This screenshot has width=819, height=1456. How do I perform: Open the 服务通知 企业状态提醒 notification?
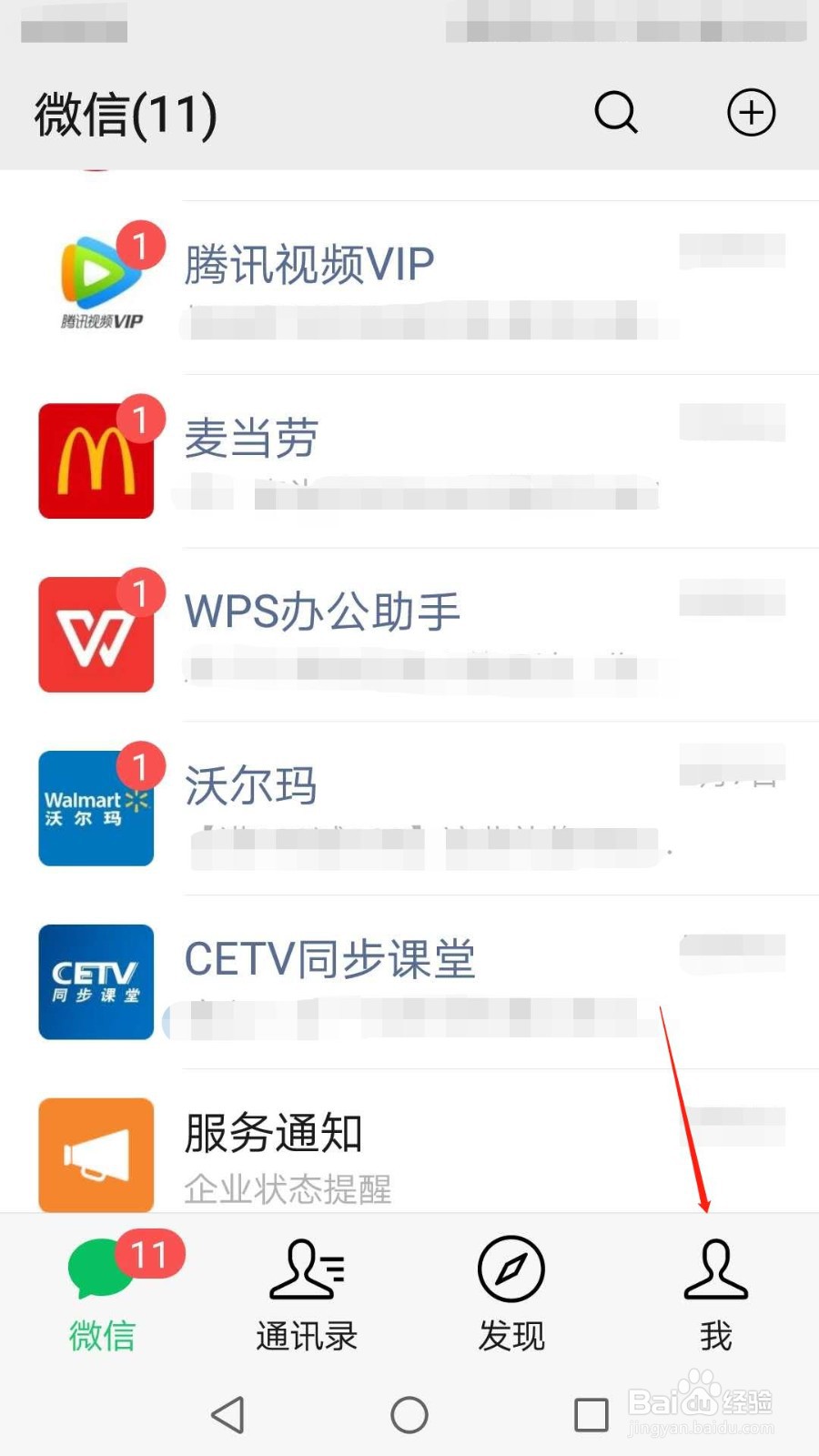click(409, 1153)
